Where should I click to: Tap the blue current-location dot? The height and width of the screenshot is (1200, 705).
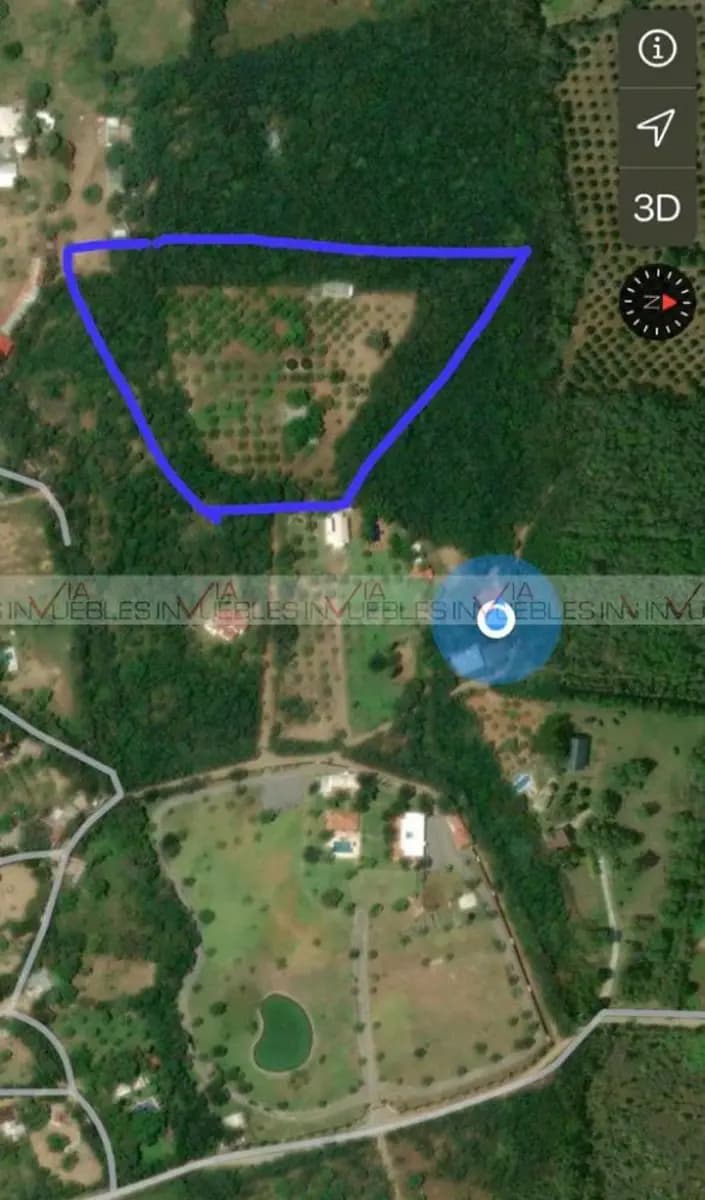496,620
